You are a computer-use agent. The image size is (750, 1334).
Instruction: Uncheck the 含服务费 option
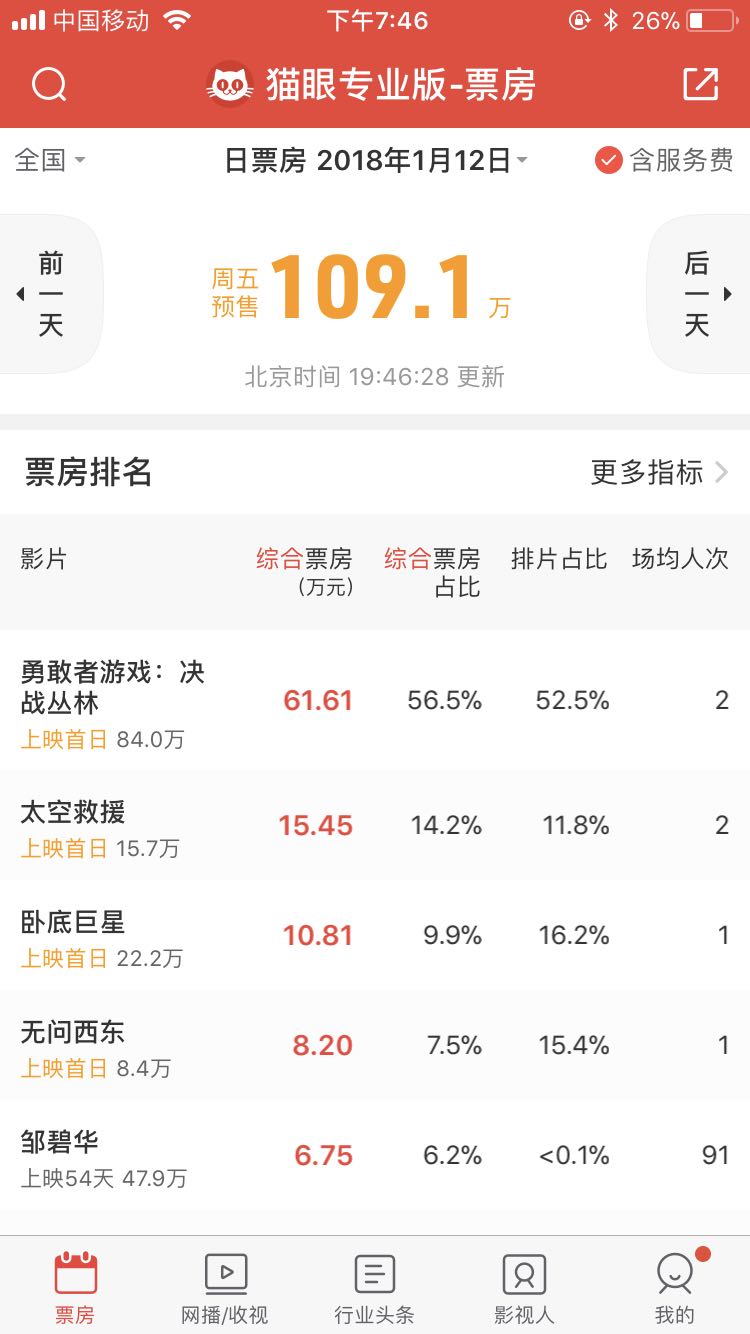(664, 160)
